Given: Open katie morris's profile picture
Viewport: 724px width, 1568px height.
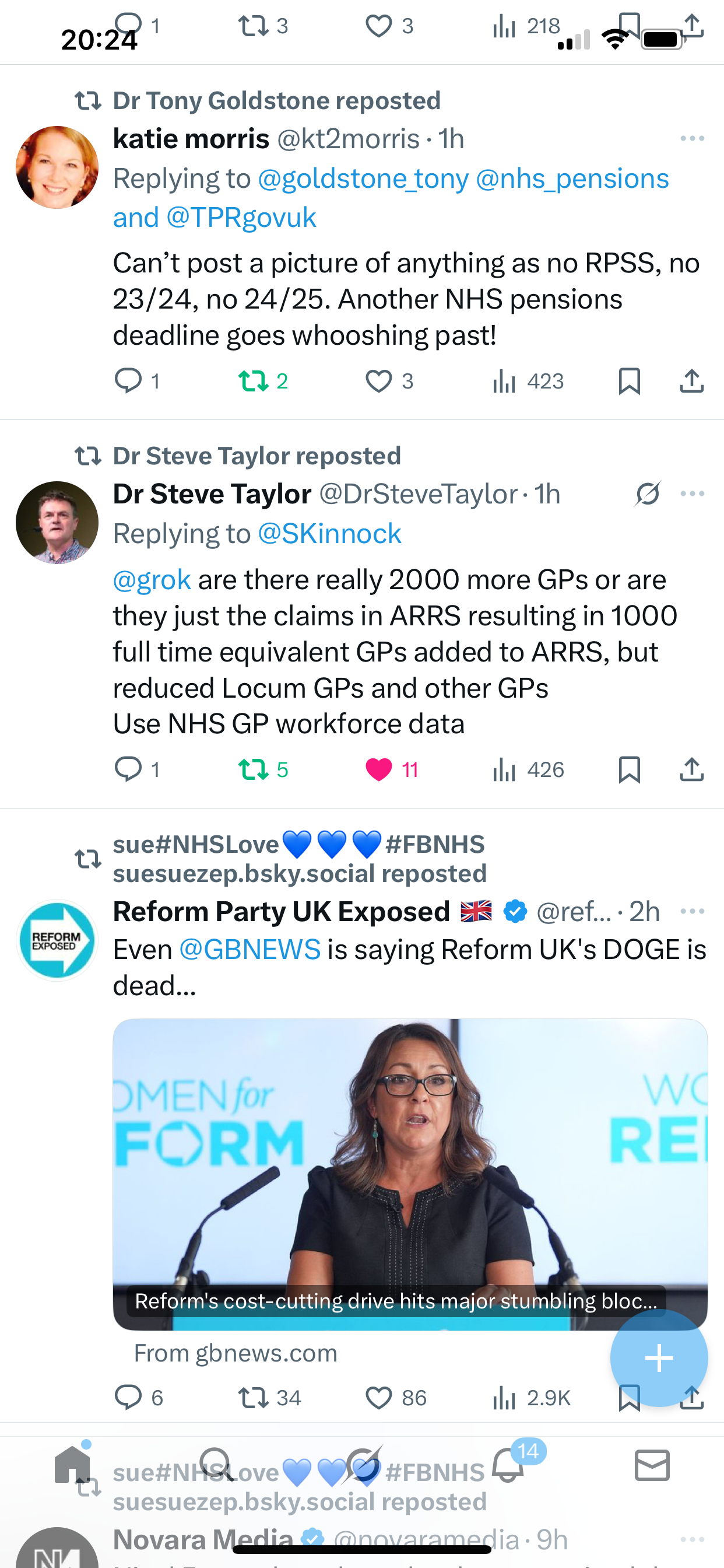Looking at the screenshot, I should (57, 167).
